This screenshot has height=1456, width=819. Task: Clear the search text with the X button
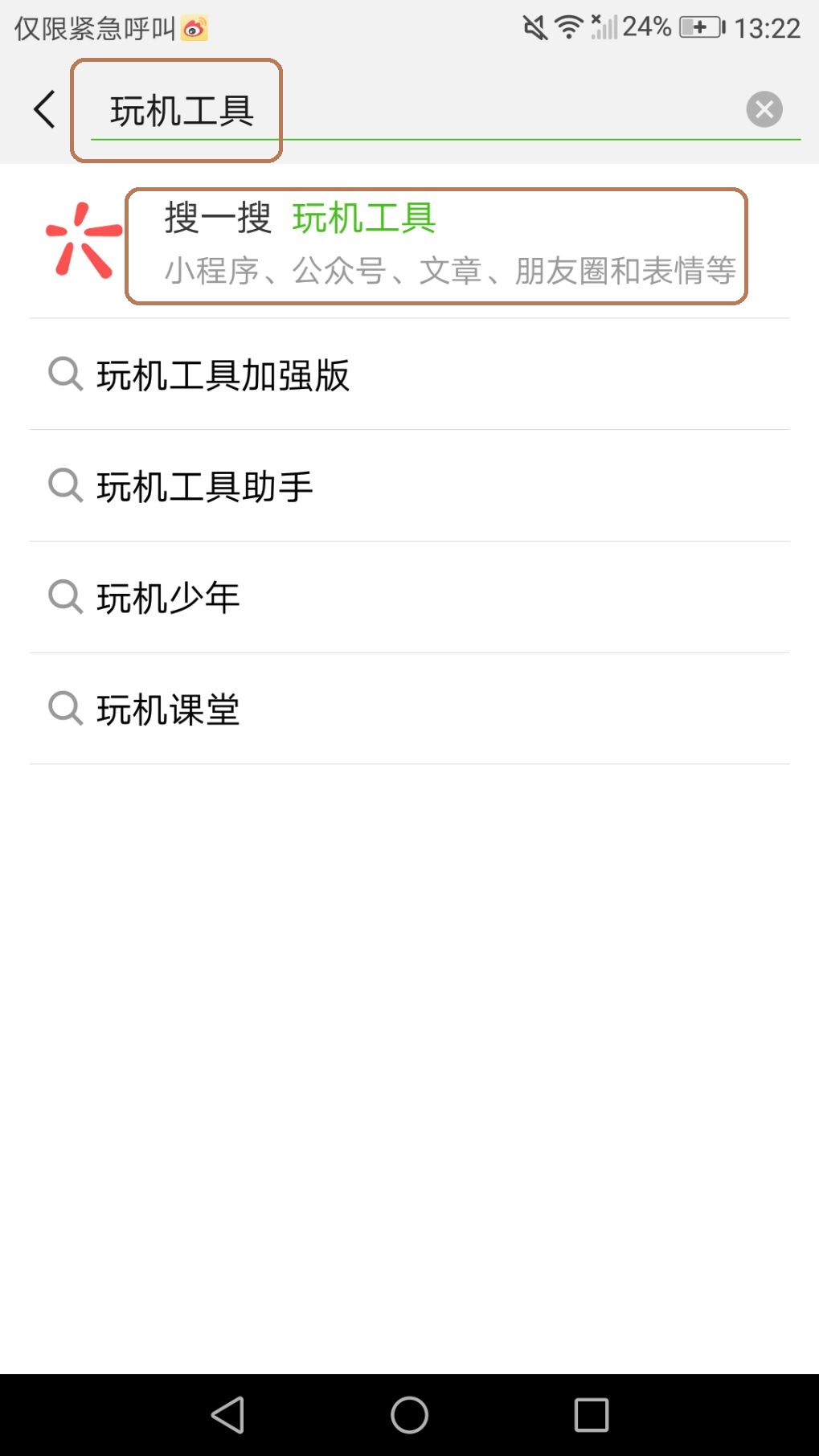(763, 108)
